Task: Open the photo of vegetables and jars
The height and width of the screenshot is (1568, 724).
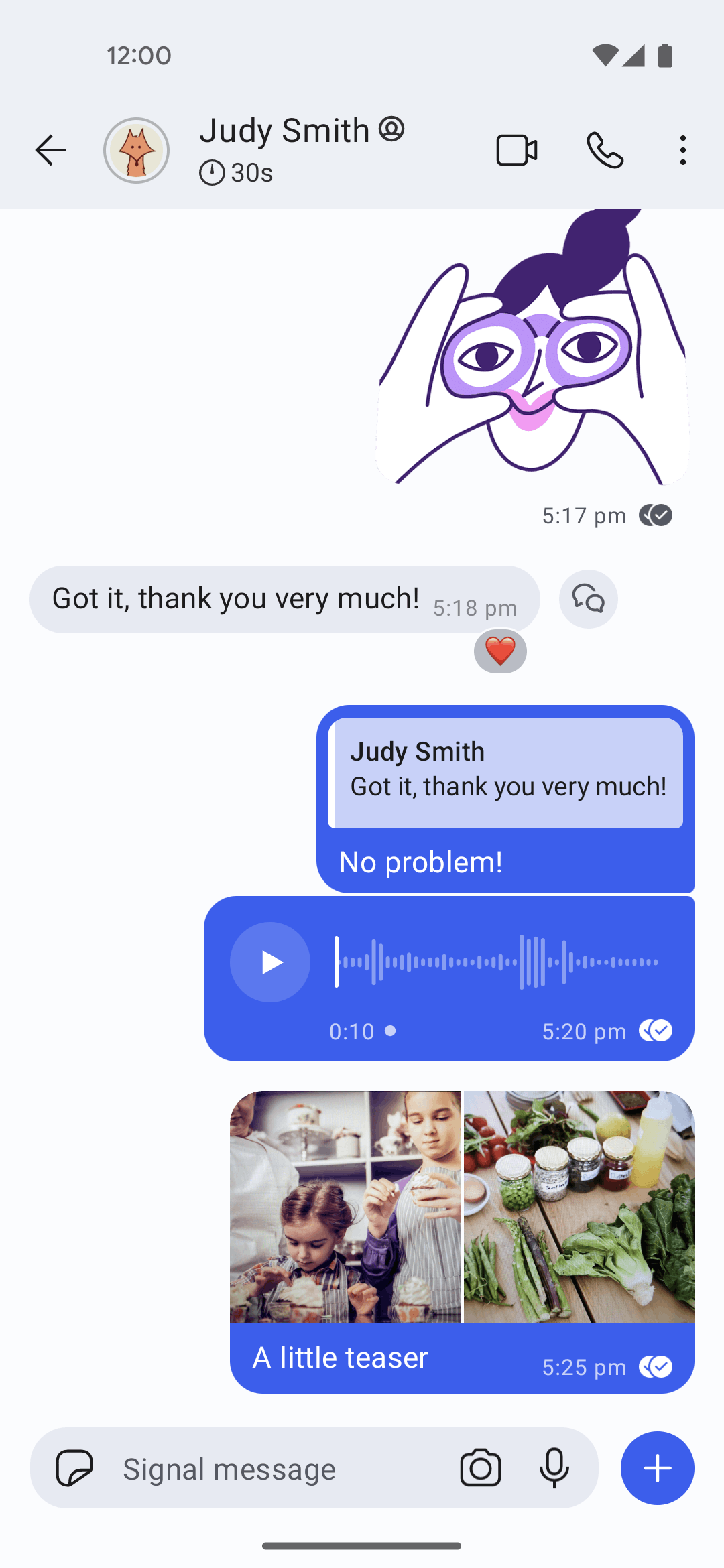Action: coord(579,1207)
